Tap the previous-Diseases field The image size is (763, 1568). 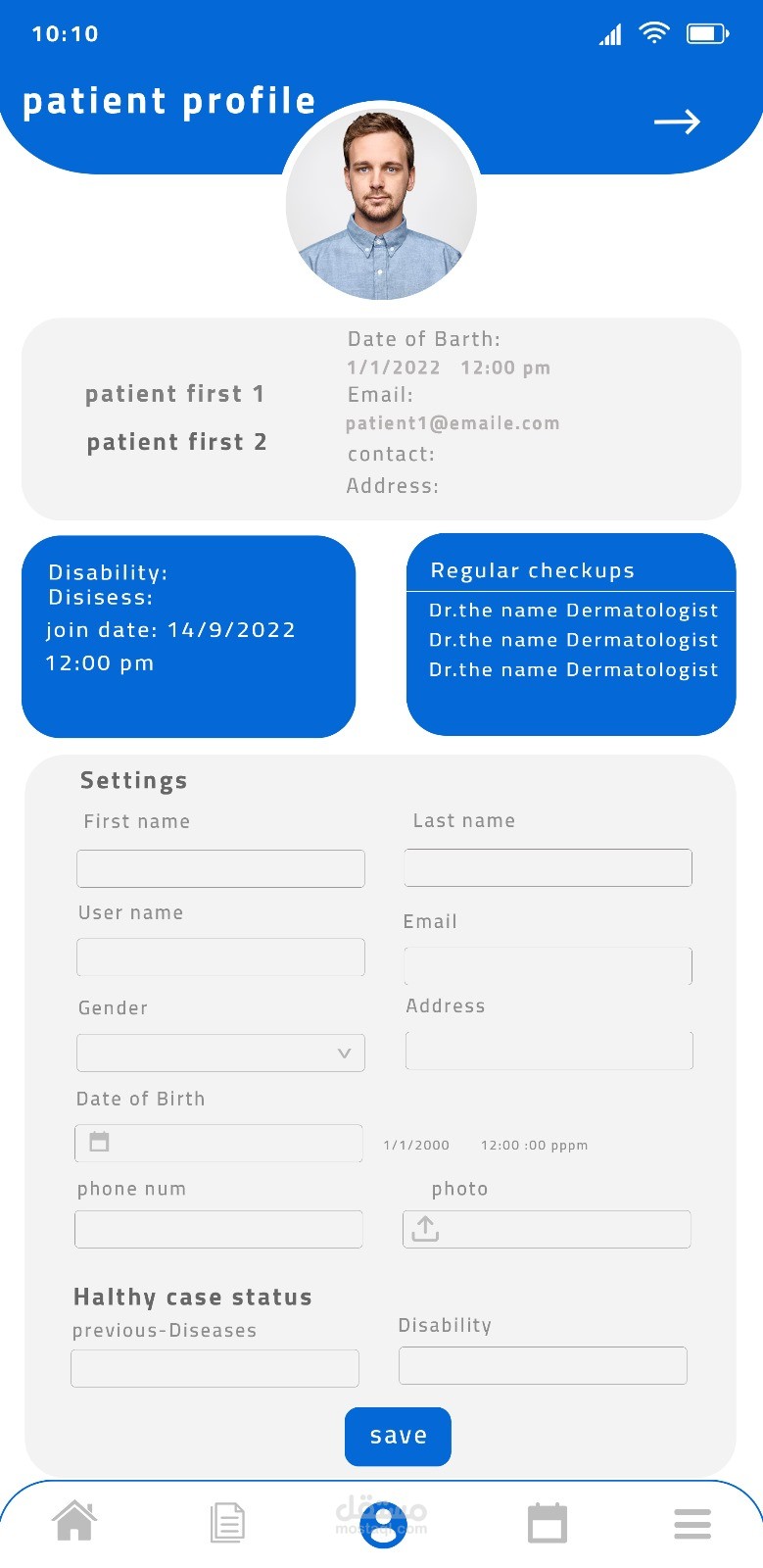pos(215,1368)
